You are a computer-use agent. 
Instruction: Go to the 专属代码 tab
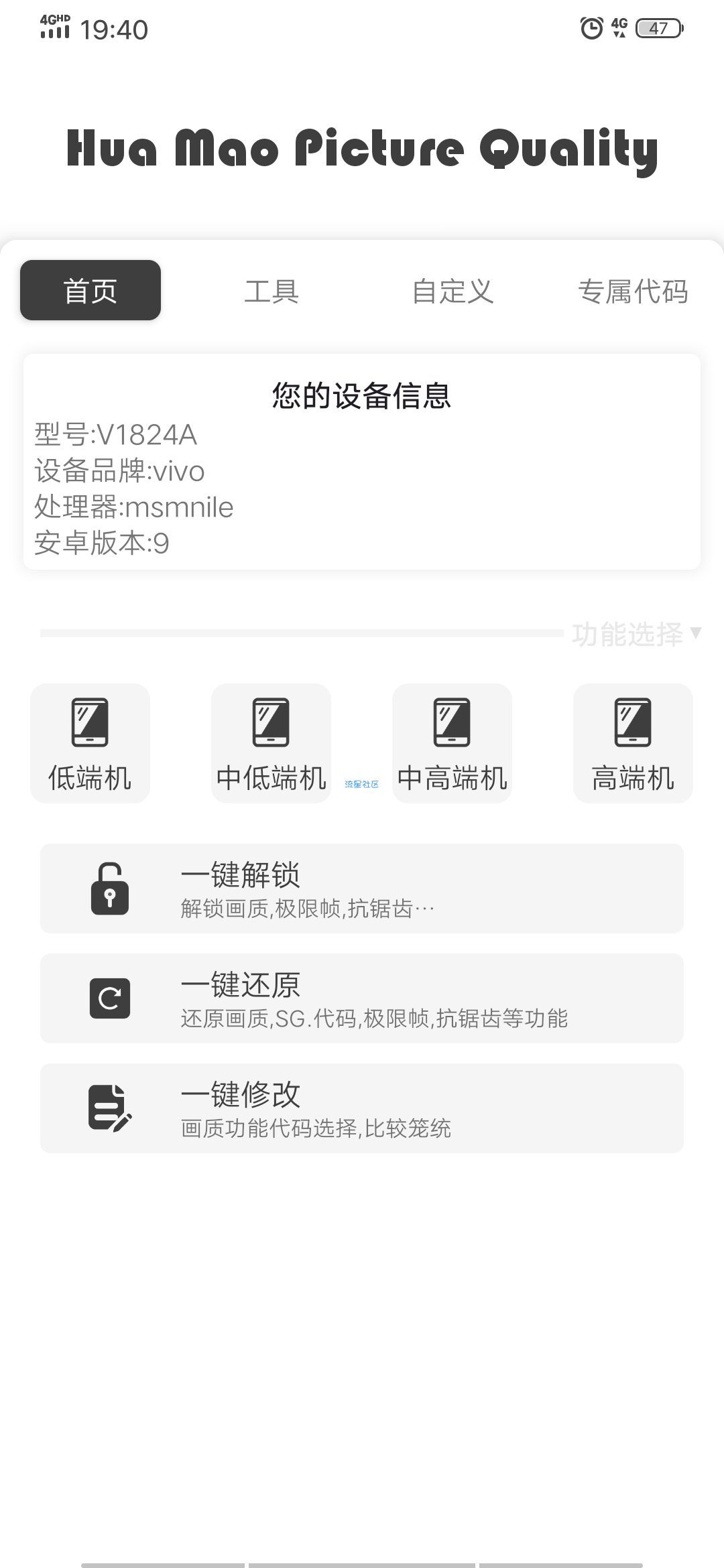click(633, 291)
